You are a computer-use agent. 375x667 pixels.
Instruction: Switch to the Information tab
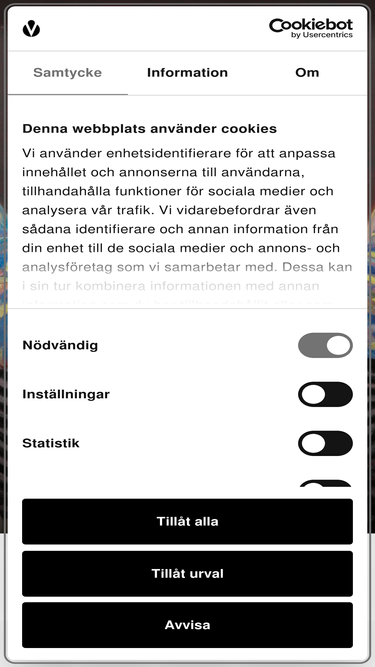(x=187, y=73)
